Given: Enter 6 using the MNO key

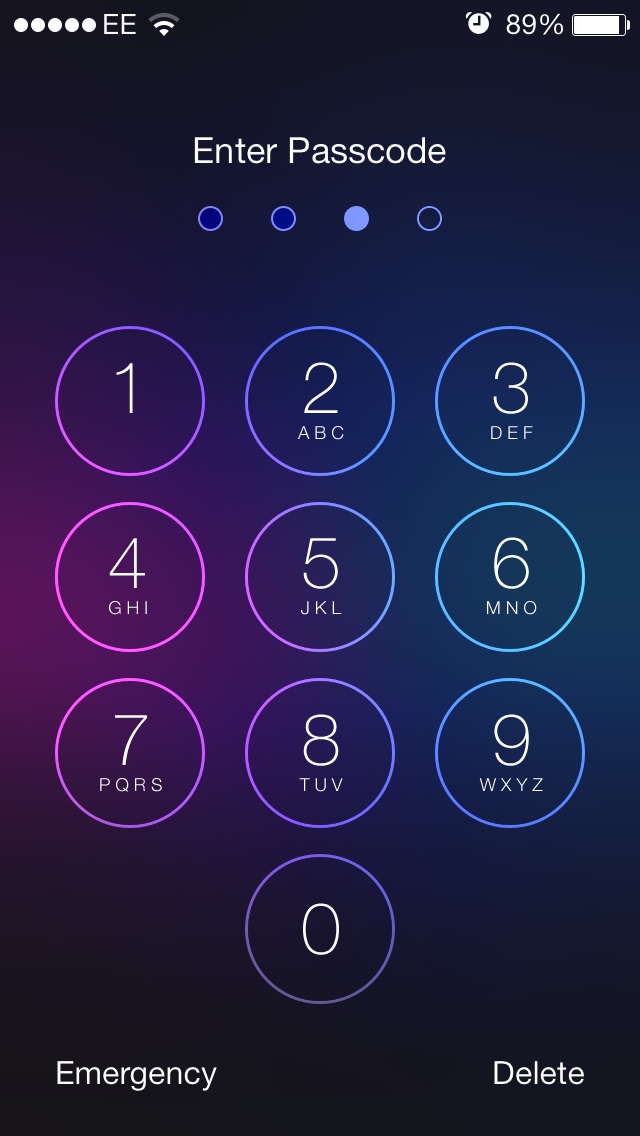Looking at the screenshot, I should click(x=510, y=577).
